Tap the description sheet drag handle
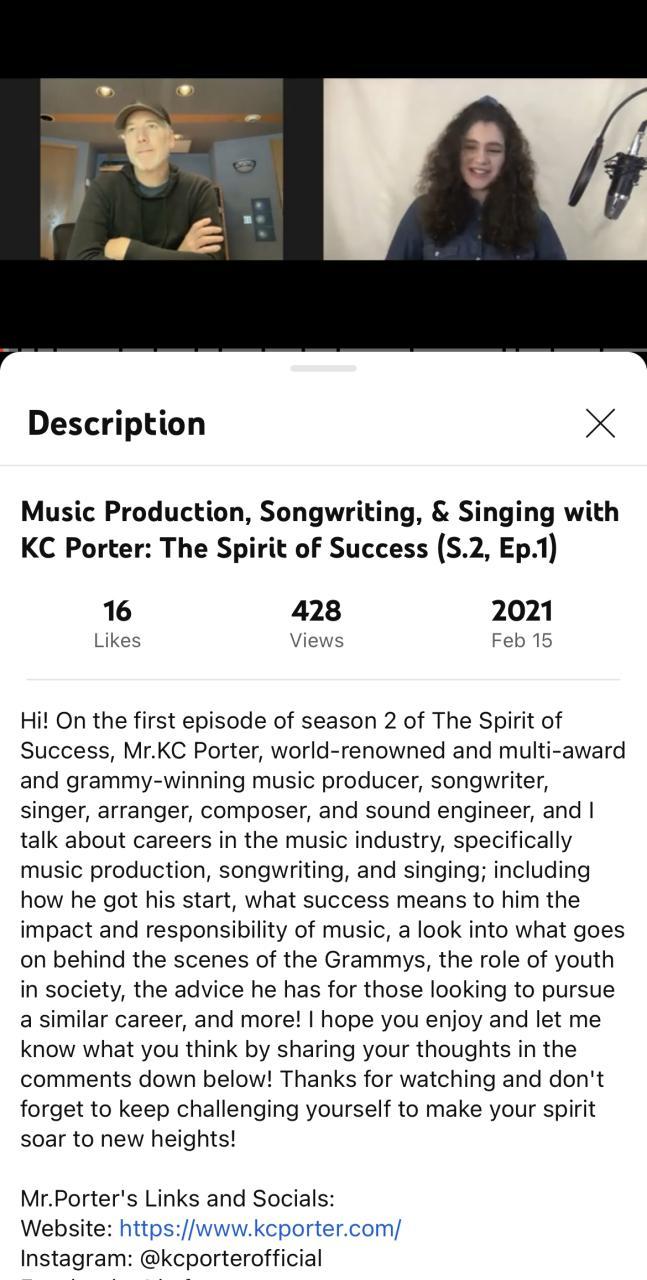Viewport: 647px width, 1280px height. point(323,368)
